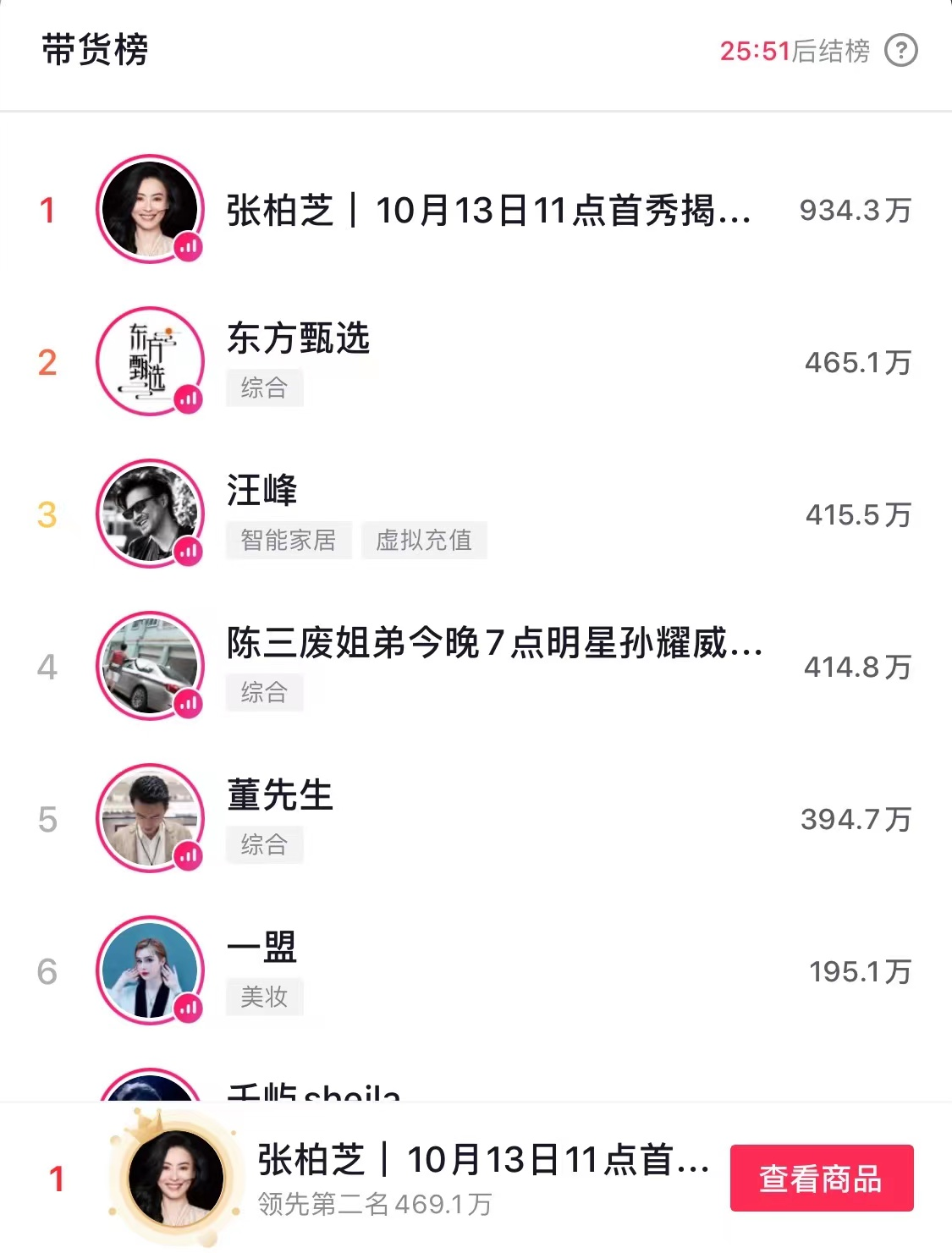Click the live badge on 陈三废姐弟's avatar
952x1253 pixels.
pos(188,702)
